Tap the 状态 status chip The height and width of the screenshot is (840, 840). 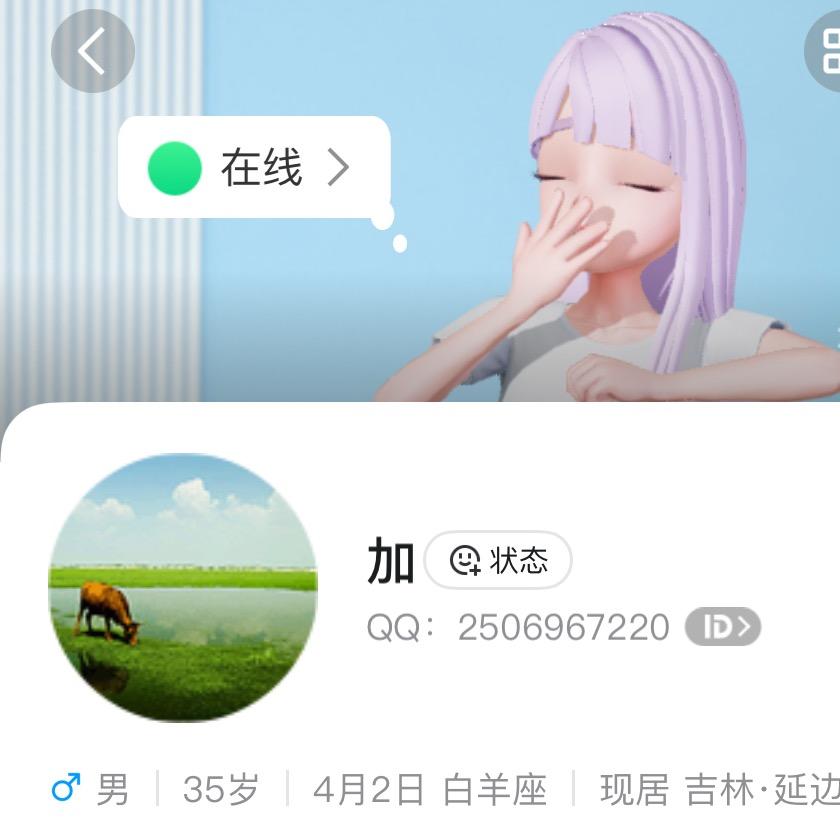click(x=498, y=560)
